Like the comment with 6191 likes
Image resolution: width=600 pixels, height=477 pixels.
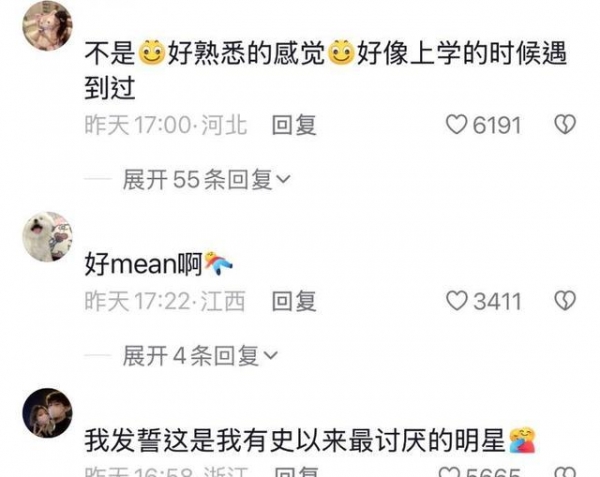(x=457, y=125)
